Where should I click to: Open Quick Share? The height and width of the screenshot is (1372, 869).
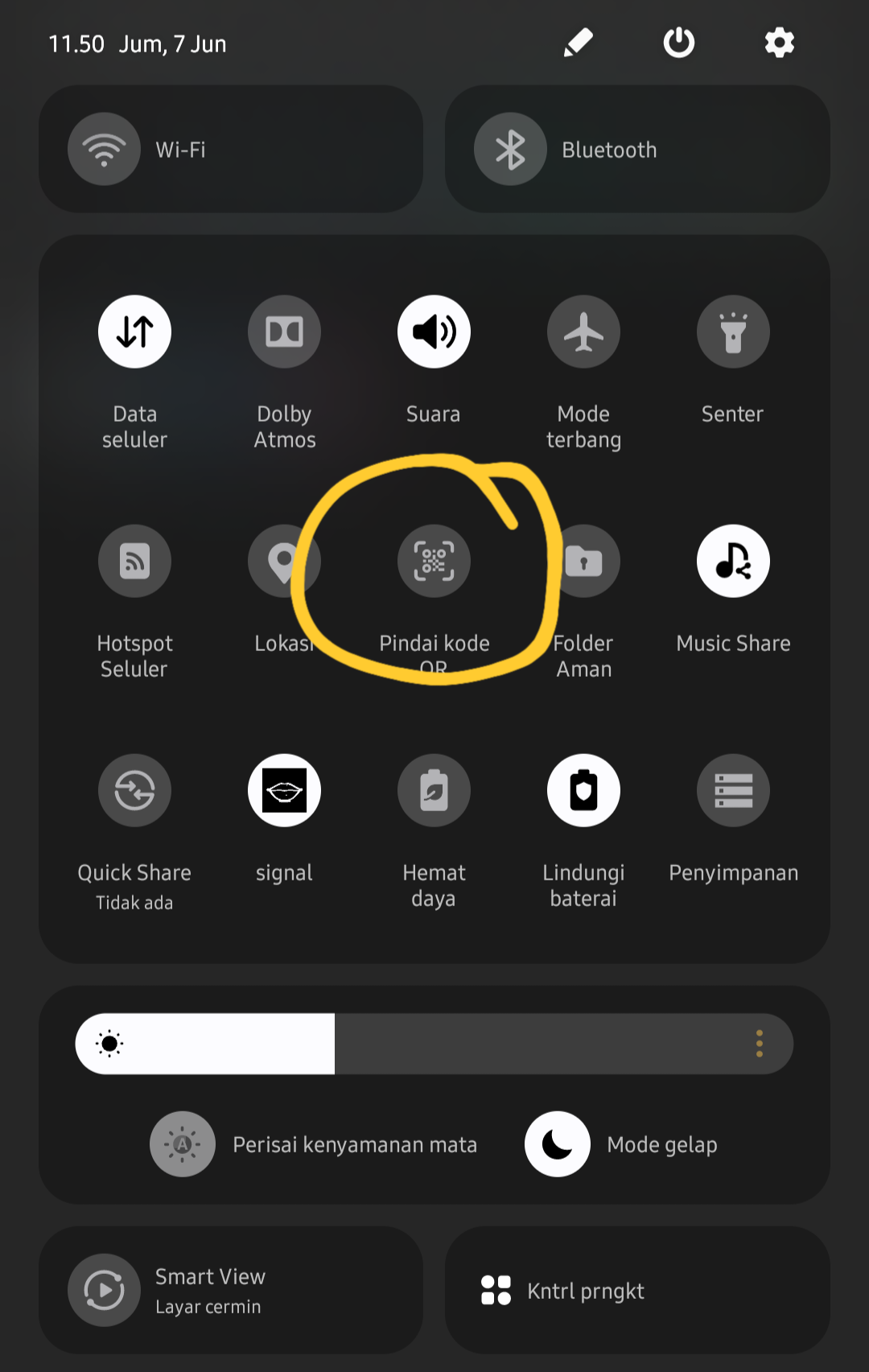point(134,790)
